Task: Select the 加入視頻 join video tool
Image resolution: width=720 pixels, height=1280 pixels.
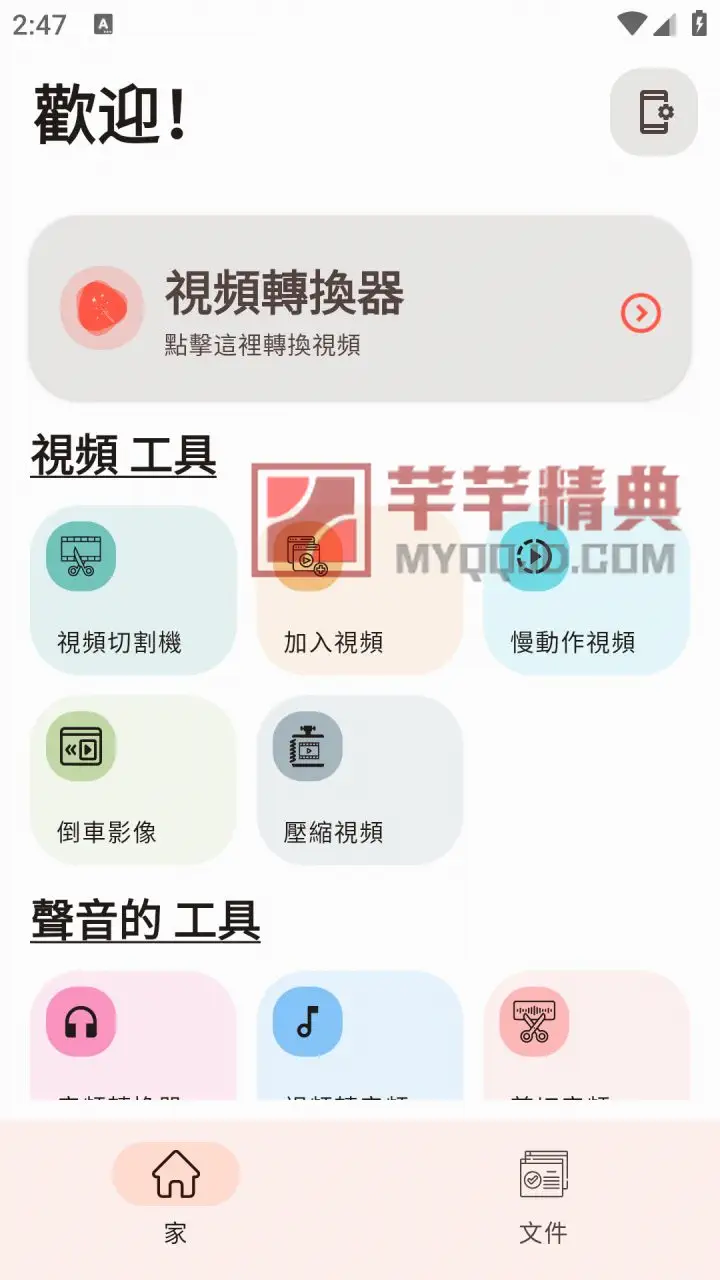Action: click(x=359, y=590)
